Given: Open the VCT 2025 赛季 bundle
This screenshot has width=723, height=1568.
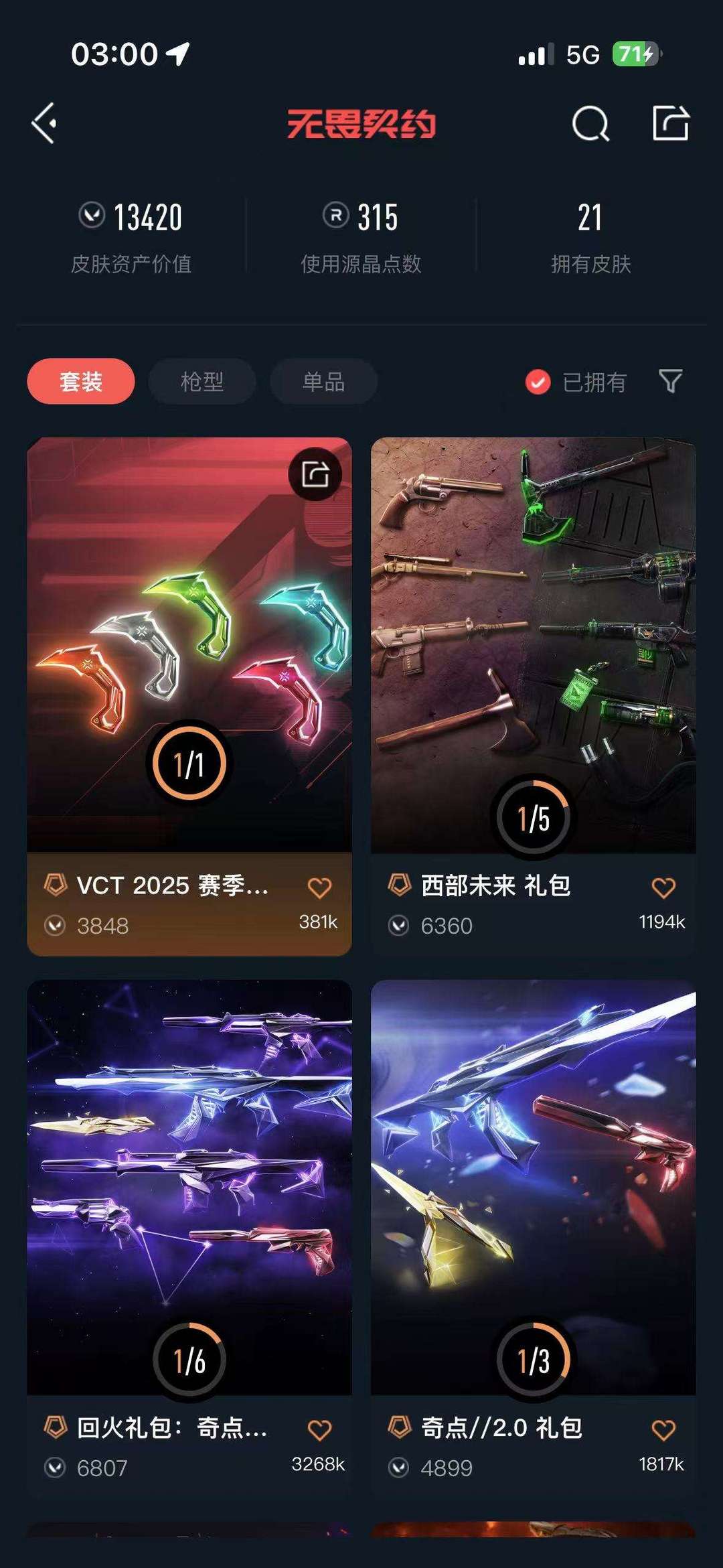Looking at the screenshot, I should [189, 697].
